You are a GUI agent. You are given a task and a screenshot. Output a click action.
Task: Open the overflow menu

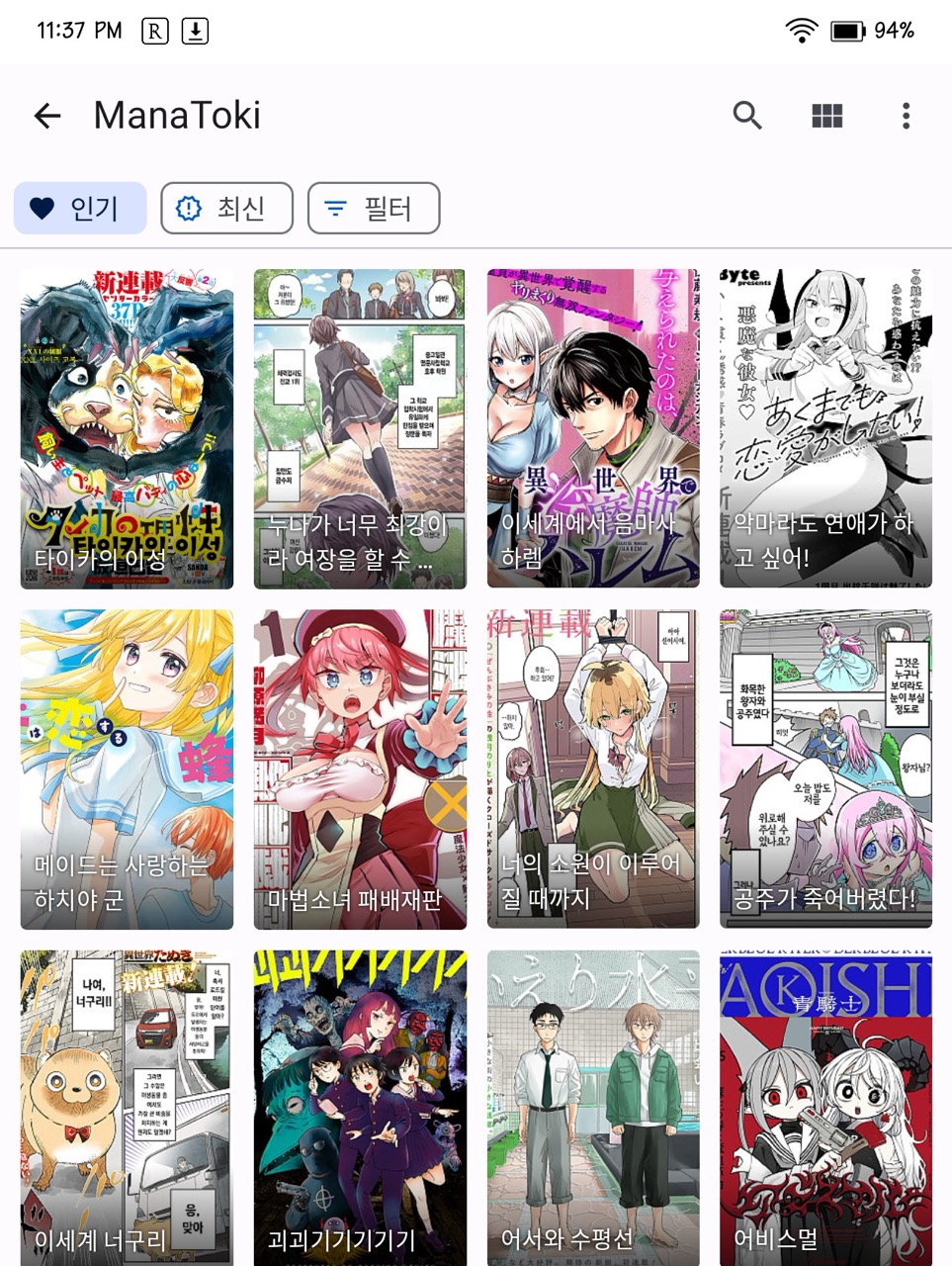(906, 116)
